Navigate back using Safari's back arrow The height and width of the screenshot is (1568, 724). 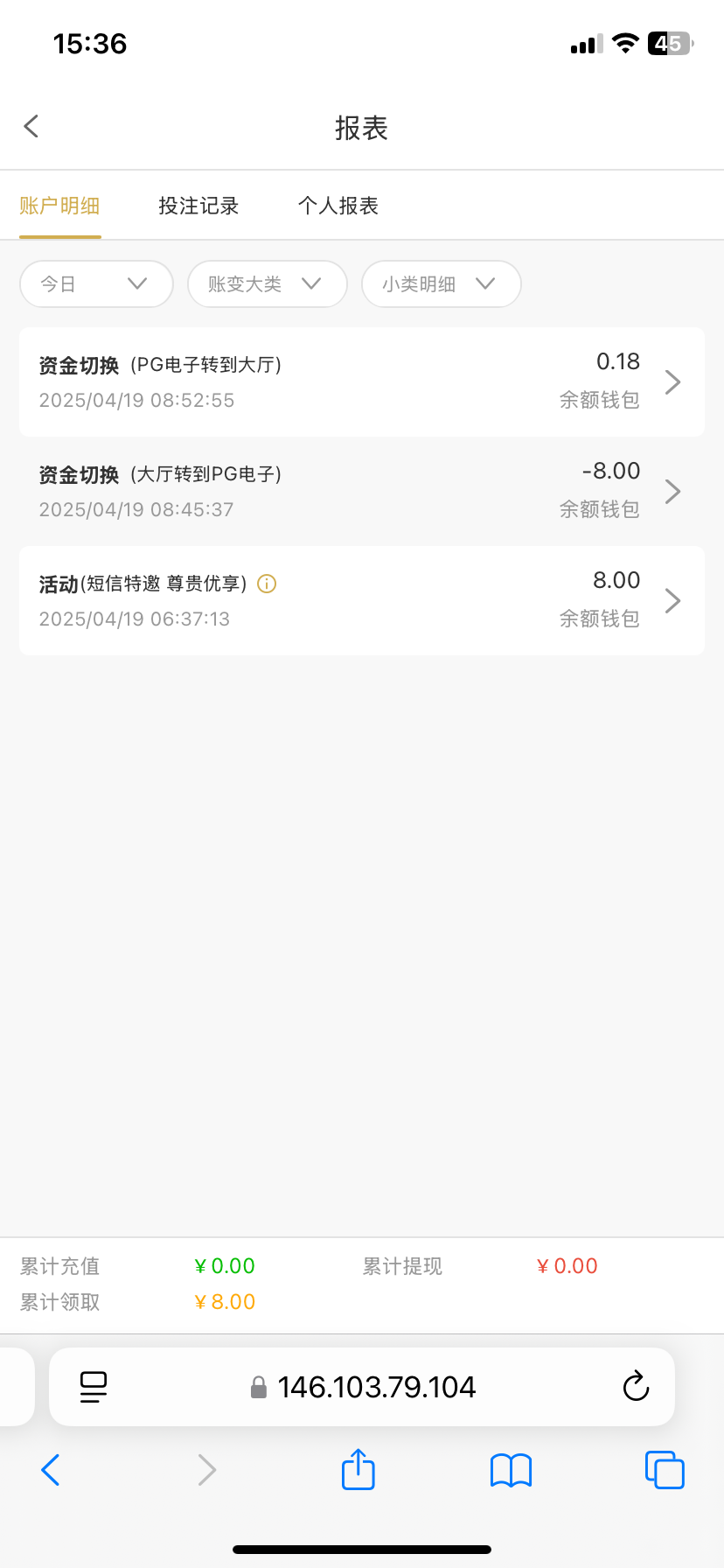(x=51, y=1470)
